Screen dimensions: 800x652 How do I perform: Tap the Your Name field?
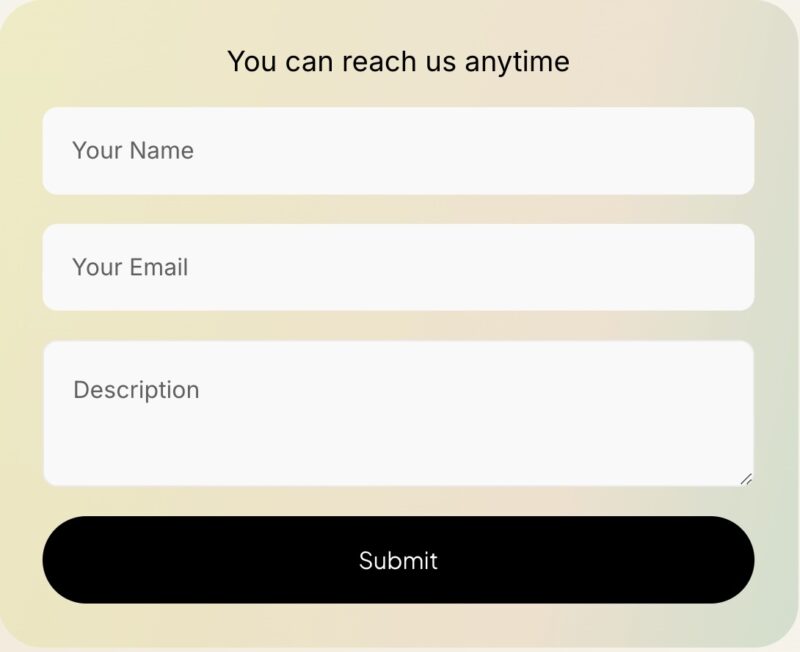click(398, 151)
